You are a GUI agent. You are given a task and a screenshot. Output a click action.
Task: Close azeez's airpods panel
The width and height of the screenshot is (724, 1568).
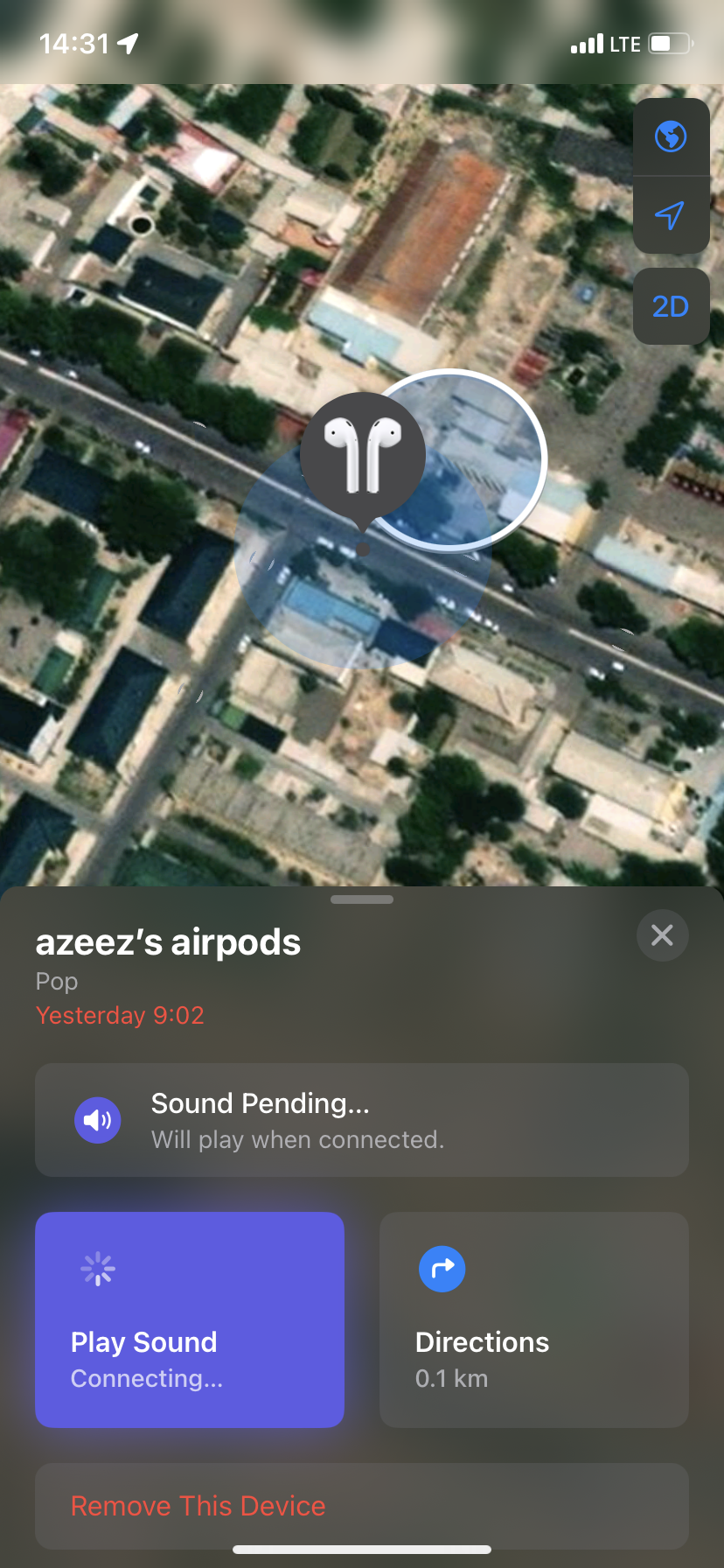662,935
